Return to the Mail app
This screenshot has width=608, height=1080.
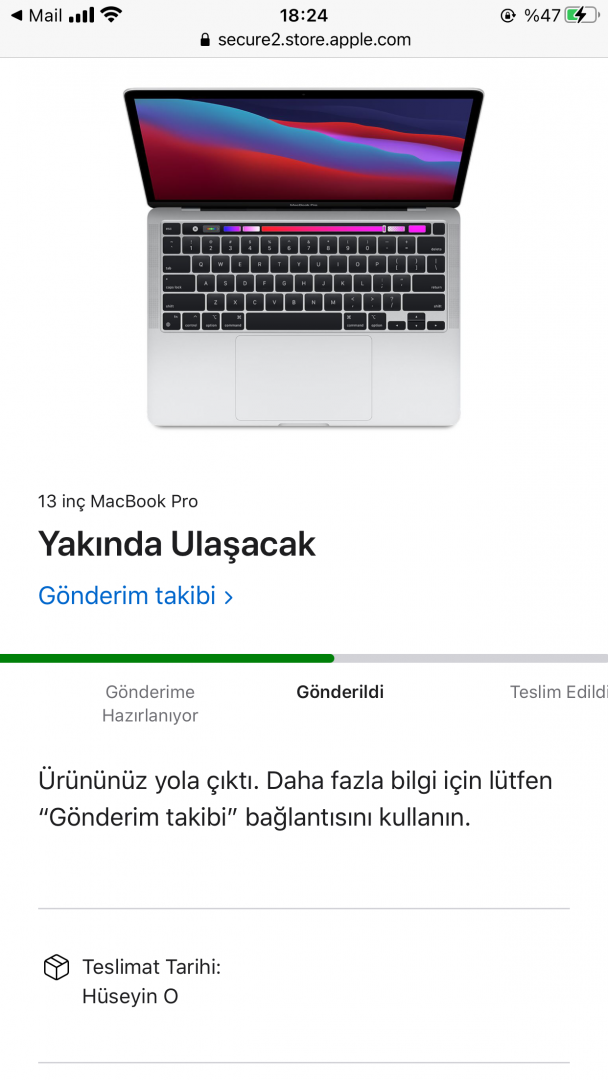click(36, 15)
